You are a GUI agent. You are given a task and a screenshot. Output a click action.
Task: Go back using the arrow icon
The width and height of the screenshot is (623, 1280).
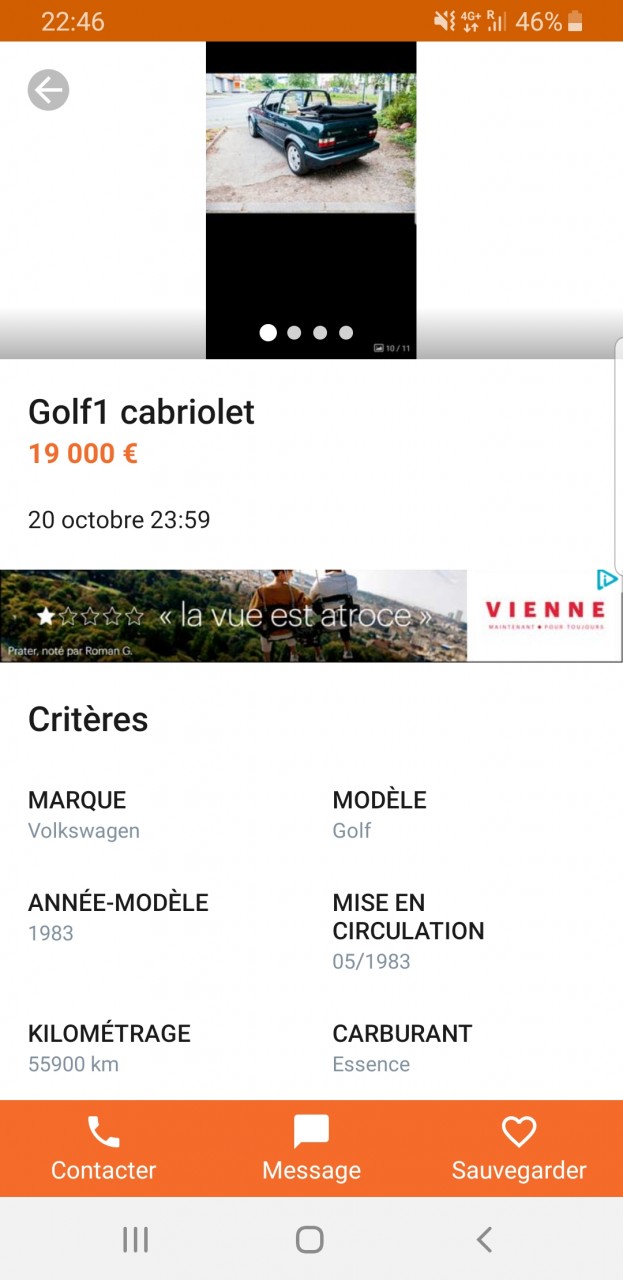click(48, 90)
